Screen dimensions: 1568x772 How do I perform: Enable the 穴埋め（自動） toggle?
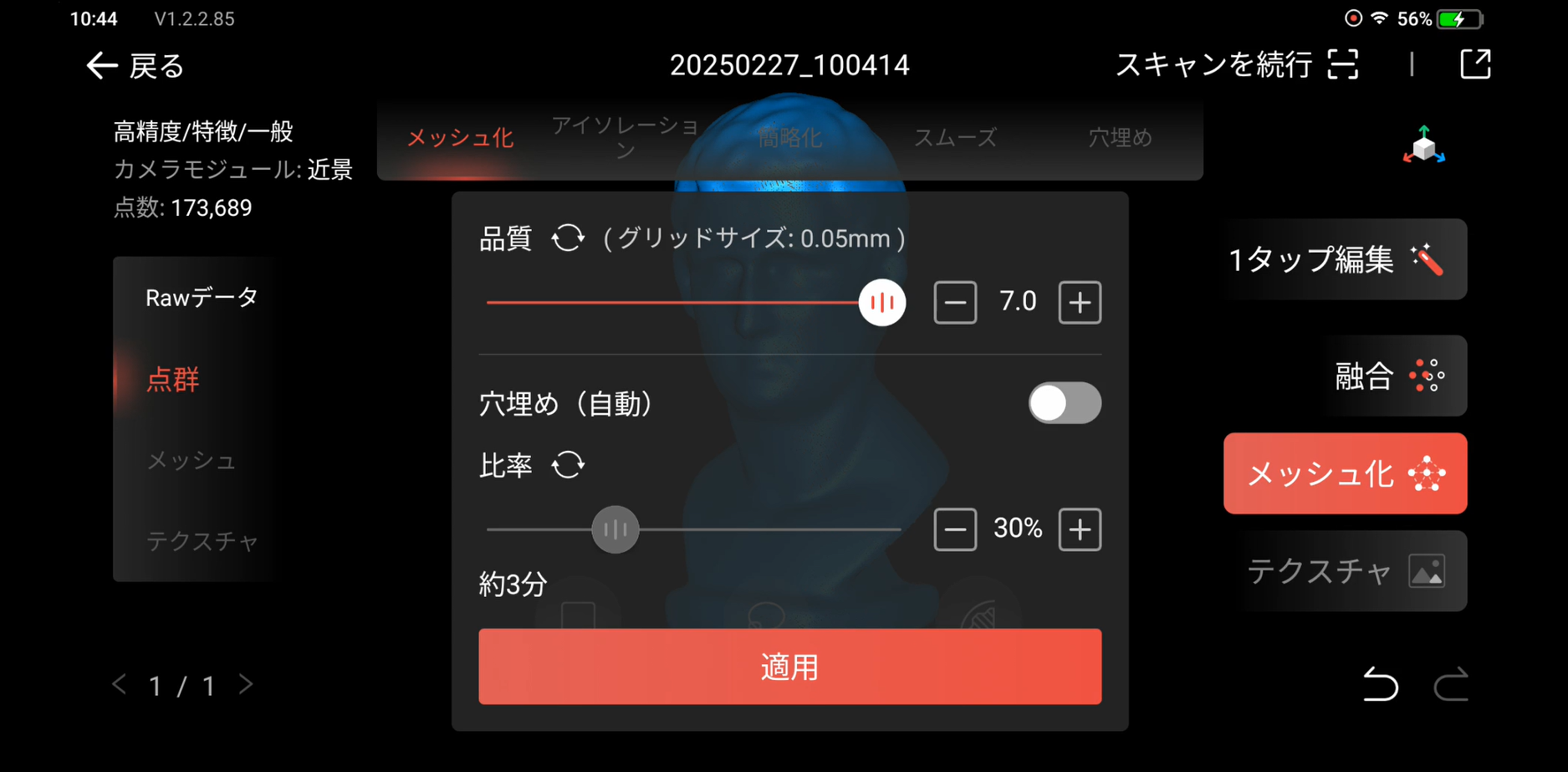point(1065,403)
